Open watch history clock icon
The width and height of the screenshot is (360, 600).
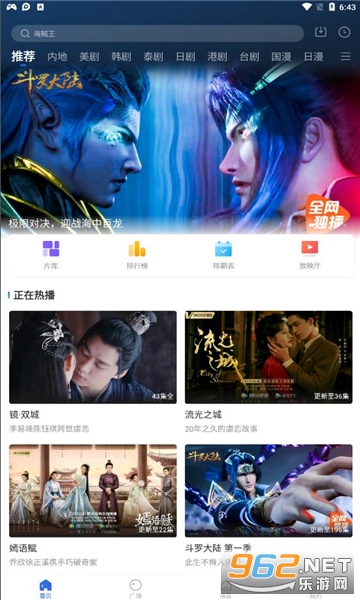tap(344, 33)
